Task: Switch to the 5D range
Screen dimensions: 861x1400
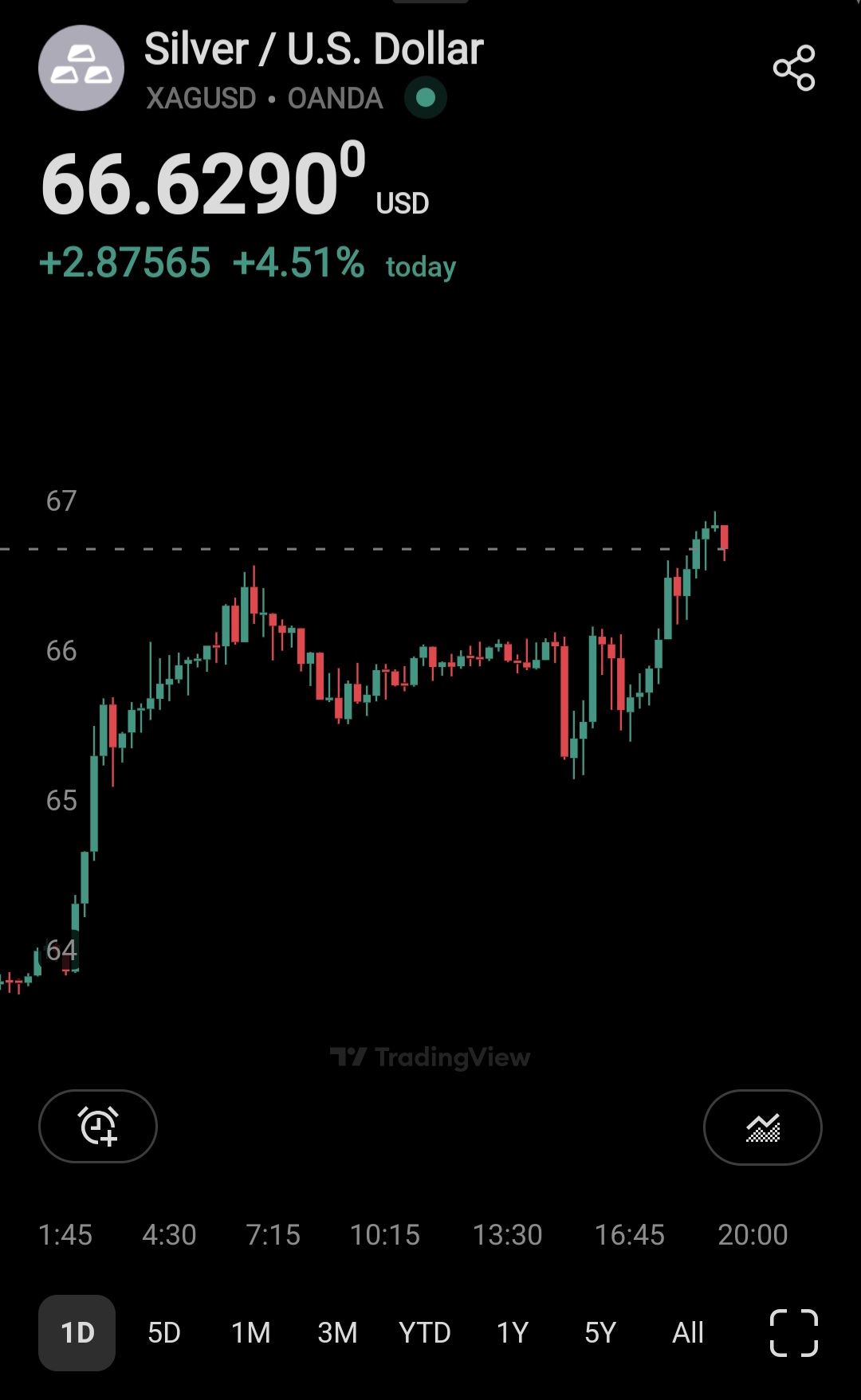Action: (164, 1332)
